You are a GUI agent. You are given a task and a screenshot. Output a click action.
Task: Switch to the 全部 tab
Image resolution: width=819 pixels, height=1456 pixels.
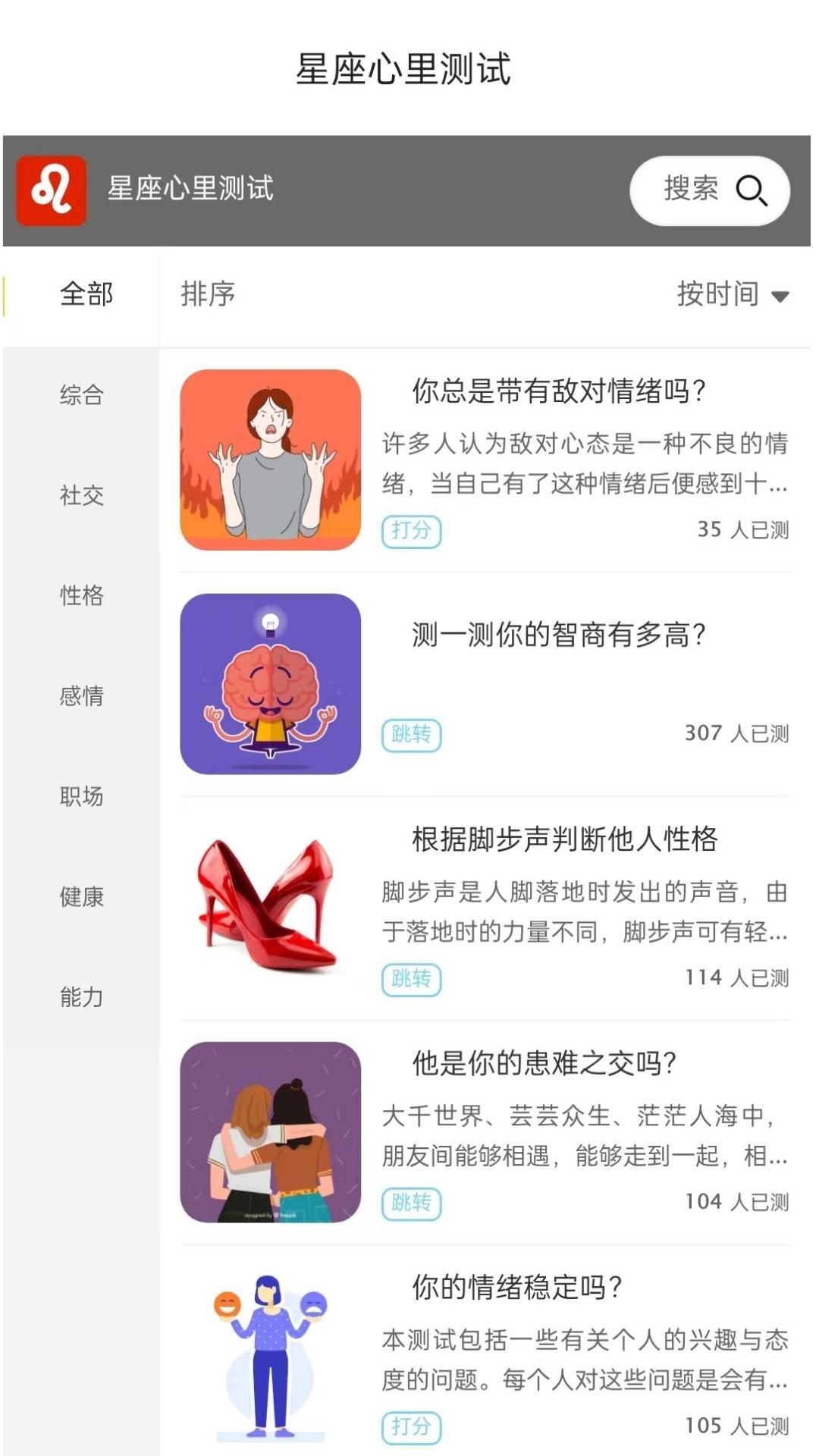tap(87, 295)
